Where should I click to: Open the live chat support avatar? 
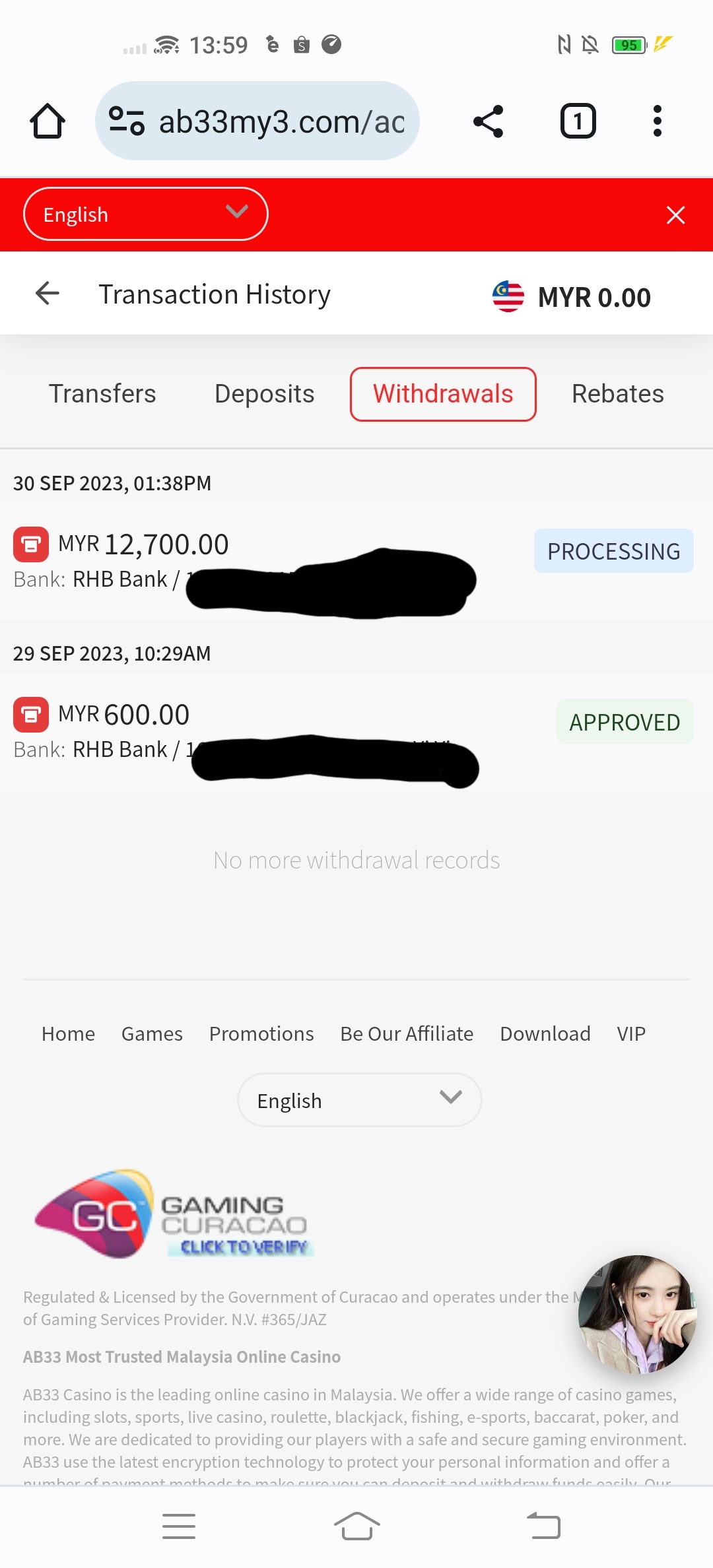(x=637, y=1313)
